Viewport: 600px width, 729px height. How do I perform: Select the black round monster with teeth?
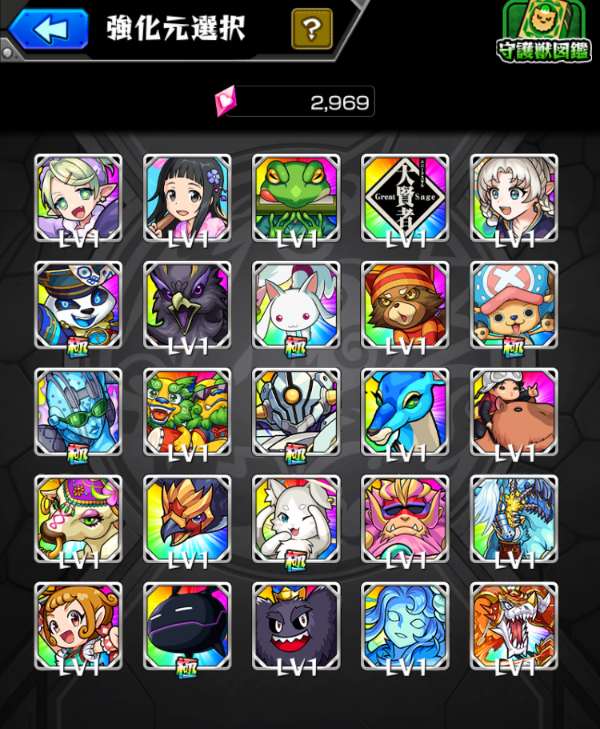click(x=295, y=625)
